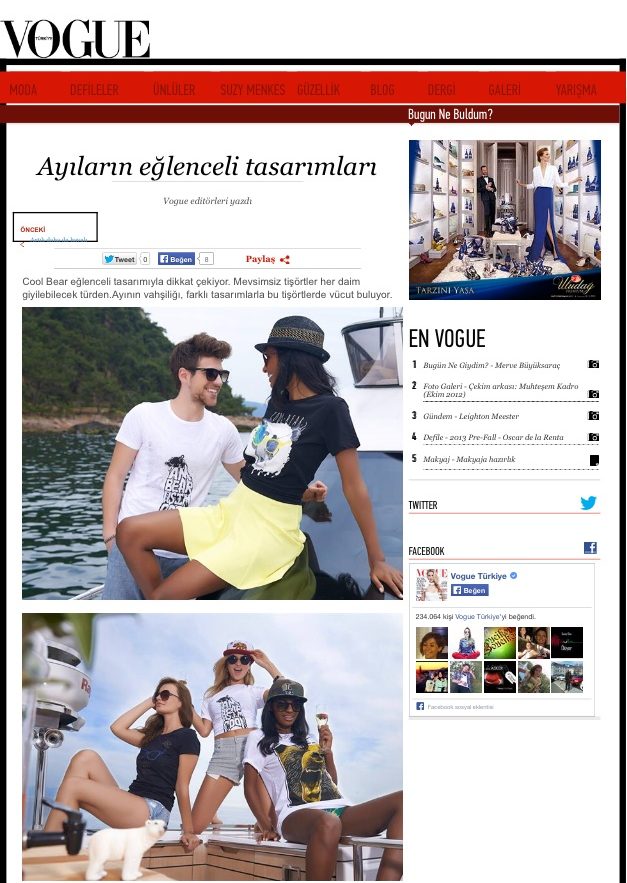Like the article with the Facebook Beğen button

[x=177, y=259]
